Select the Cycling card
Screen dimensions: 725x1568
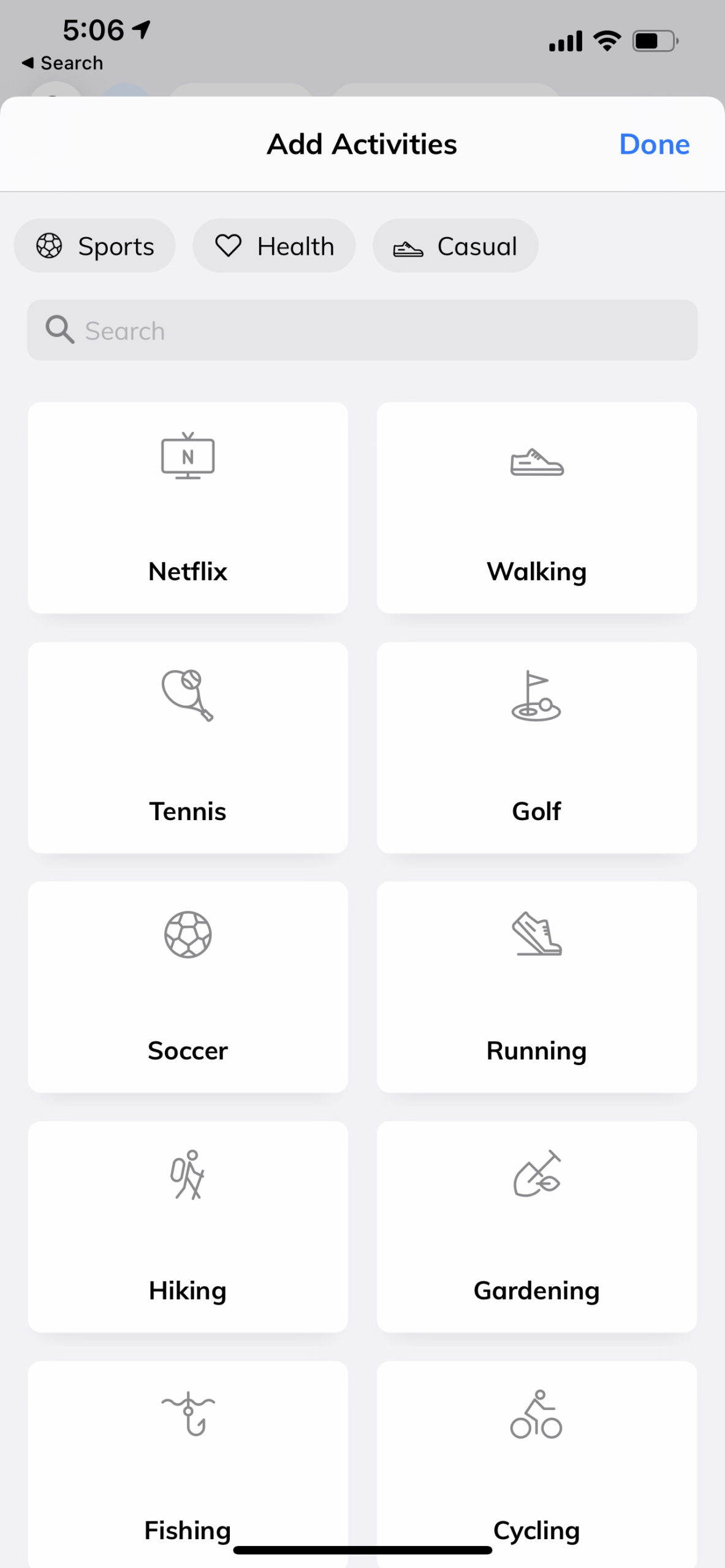click(x=536, y=1464)
